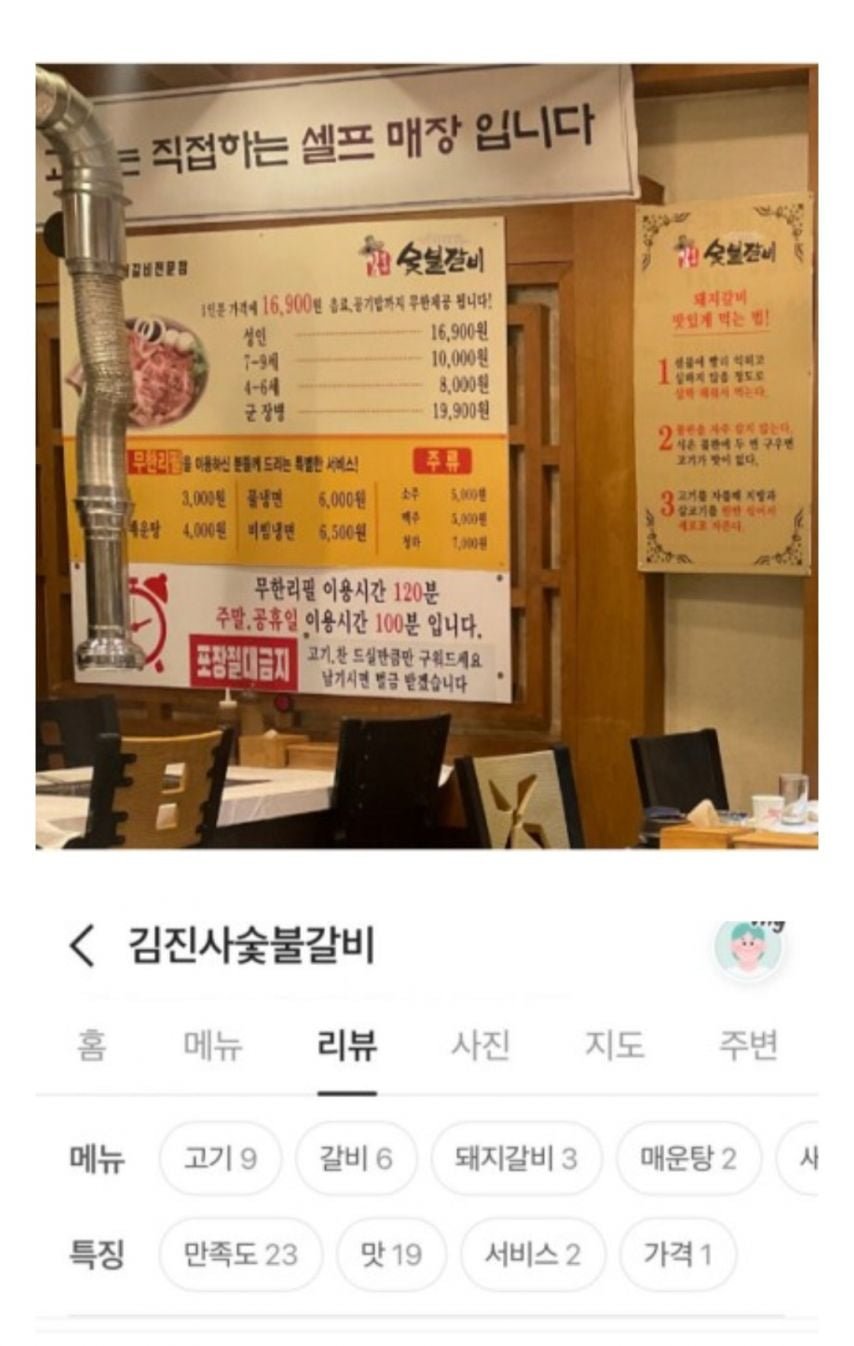The height and width of the screenshot is (1346, 854).
Task: Open the restaurant photo at top
Action: 427,456
